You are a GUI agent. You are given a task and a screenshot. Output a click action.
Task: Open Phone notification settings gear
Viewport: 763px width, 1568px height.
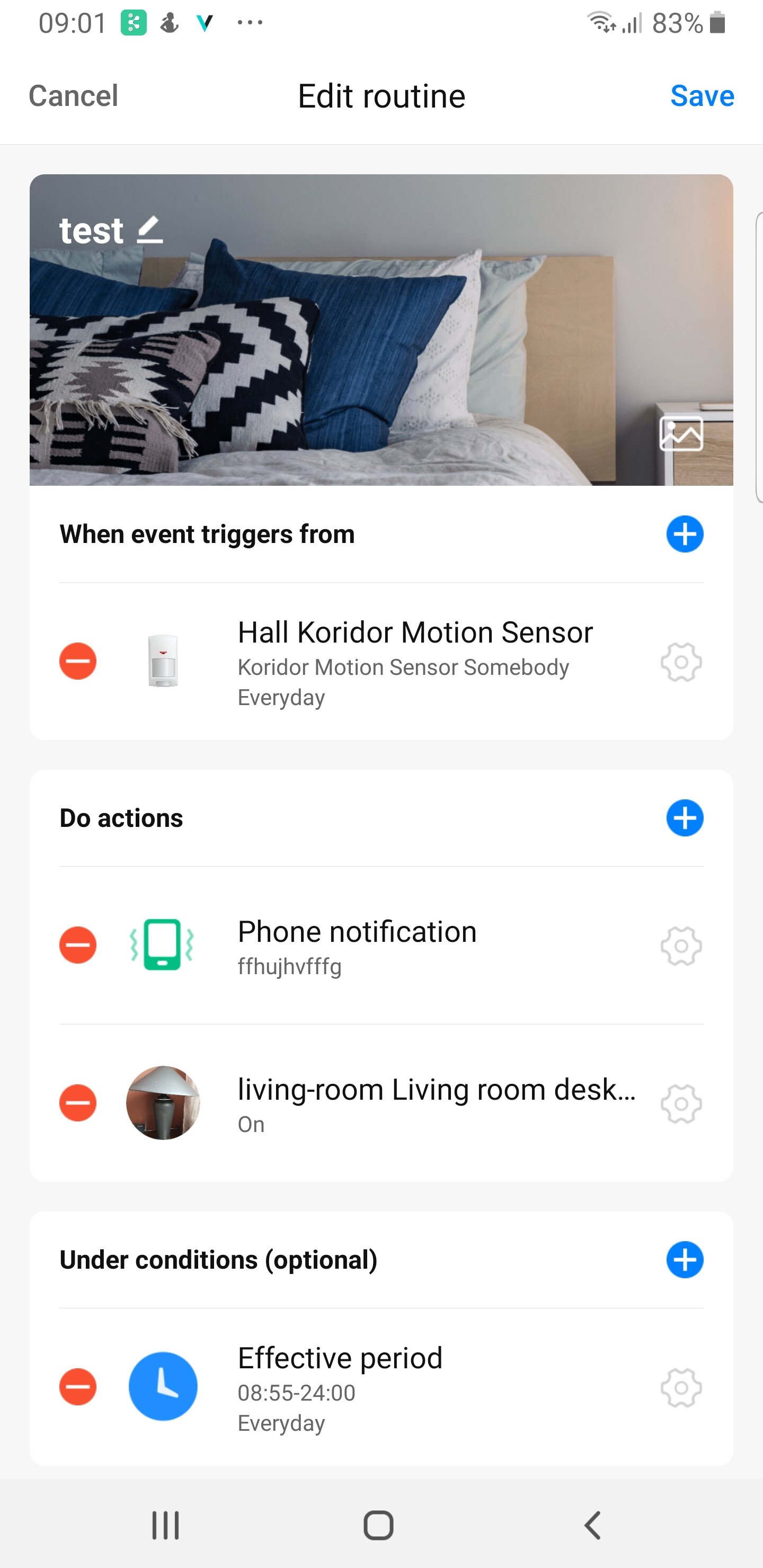[x=681, y=946]
